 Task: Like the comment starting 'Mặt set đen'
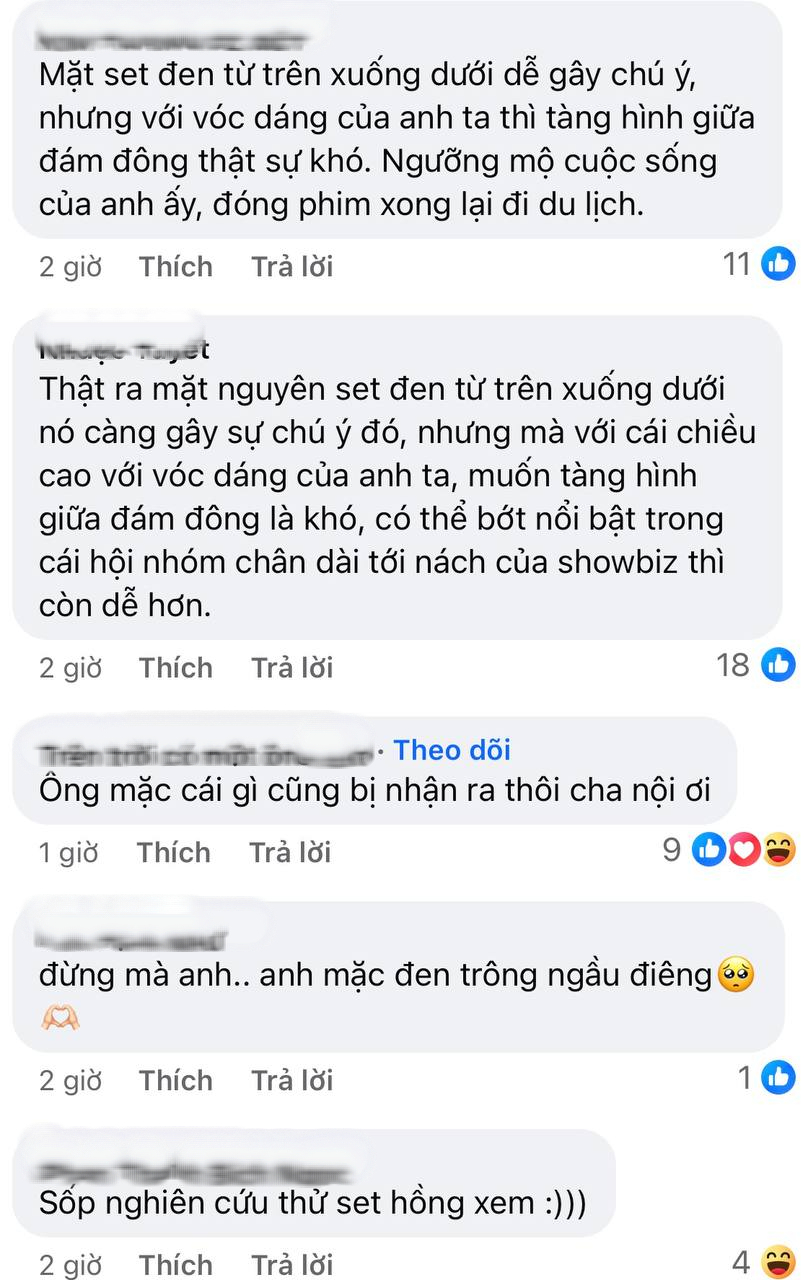(176, 266)
